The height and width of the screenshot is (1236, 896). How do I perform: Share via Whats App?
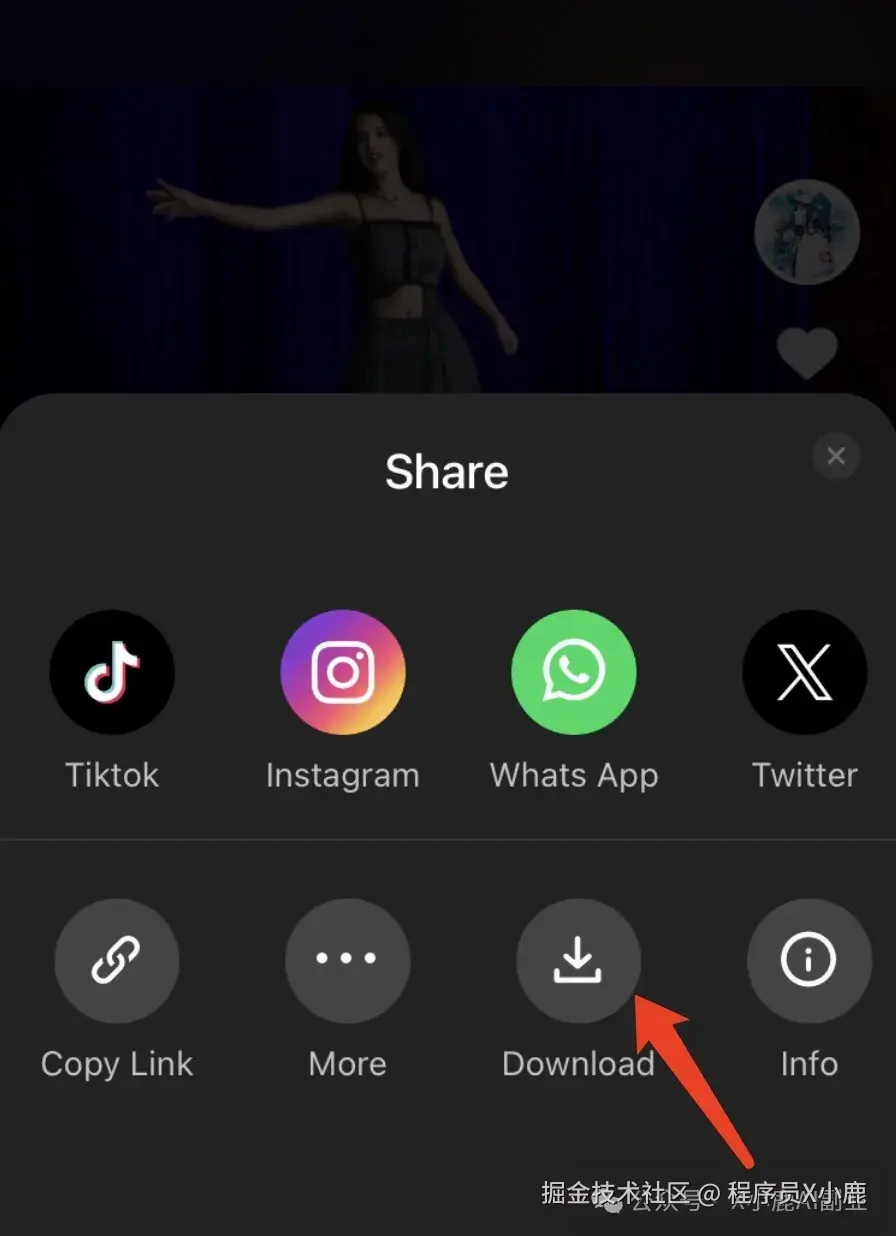(x=574, y=672)
